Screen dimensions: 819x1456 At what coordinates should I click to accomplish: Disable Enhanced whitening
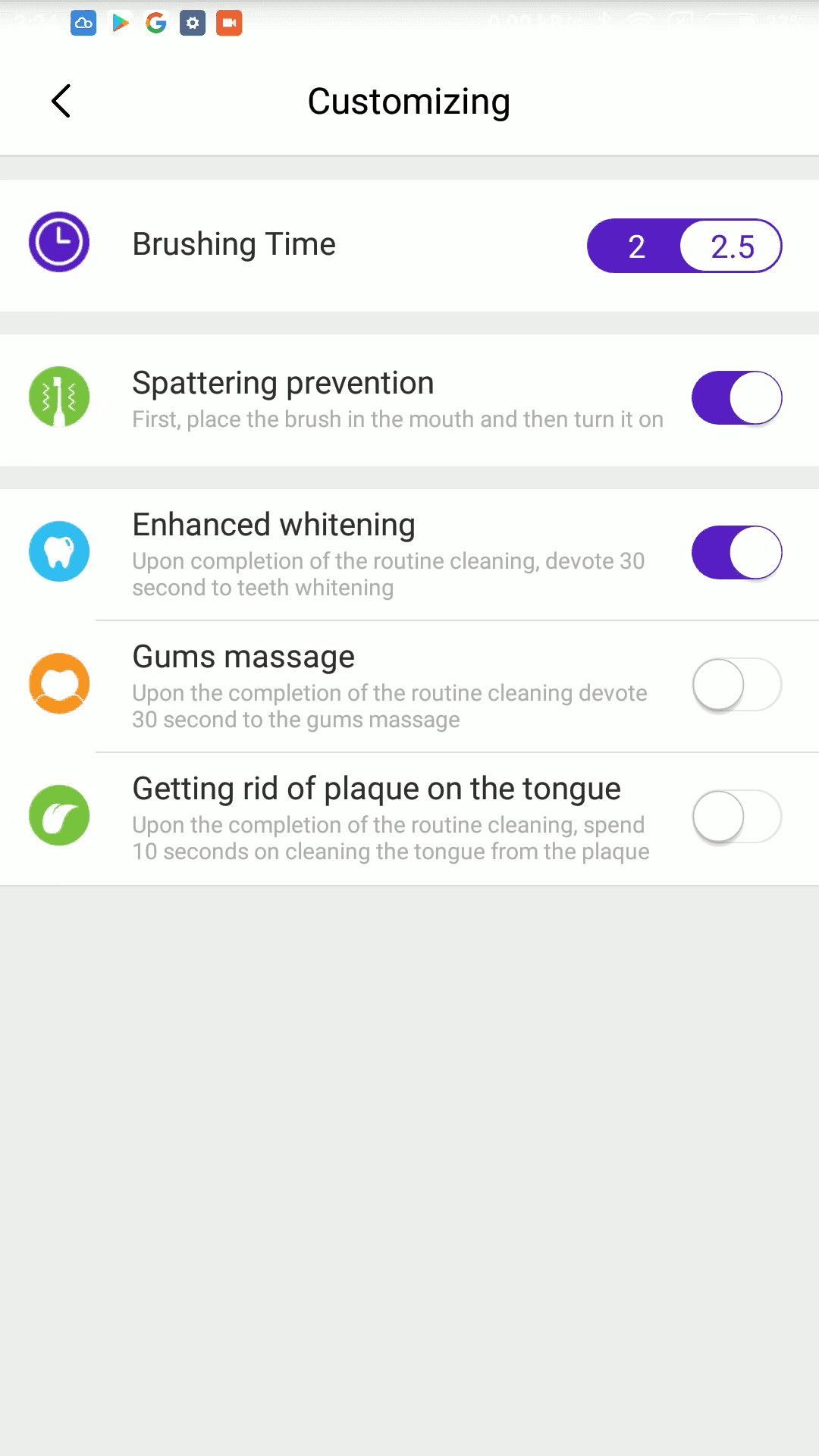pos(736,553)
